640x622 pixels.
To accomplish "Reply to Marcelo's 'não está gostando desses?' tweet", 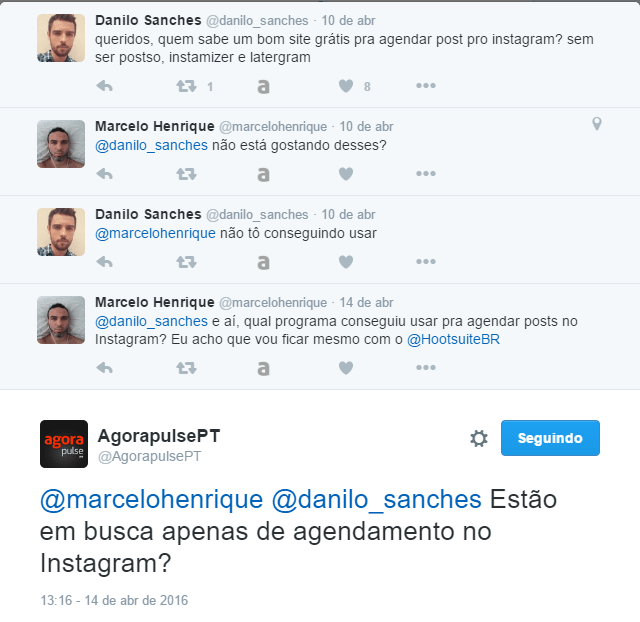I will [x=104, y=174].
